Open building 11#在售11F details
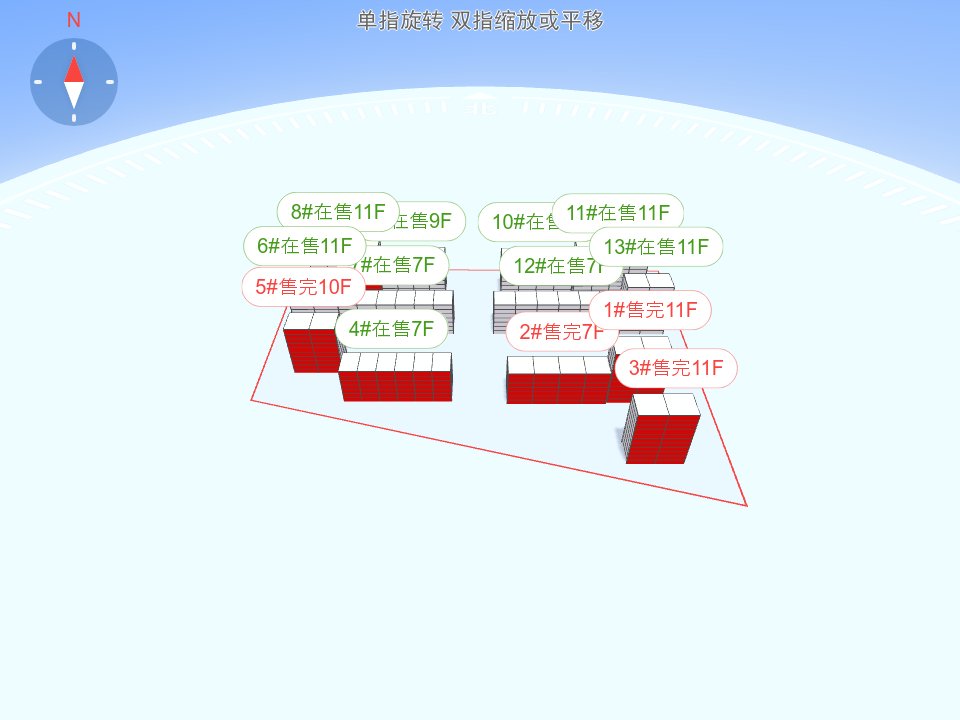This screenshot has width=960, height=720. click(x=618, y=212)
